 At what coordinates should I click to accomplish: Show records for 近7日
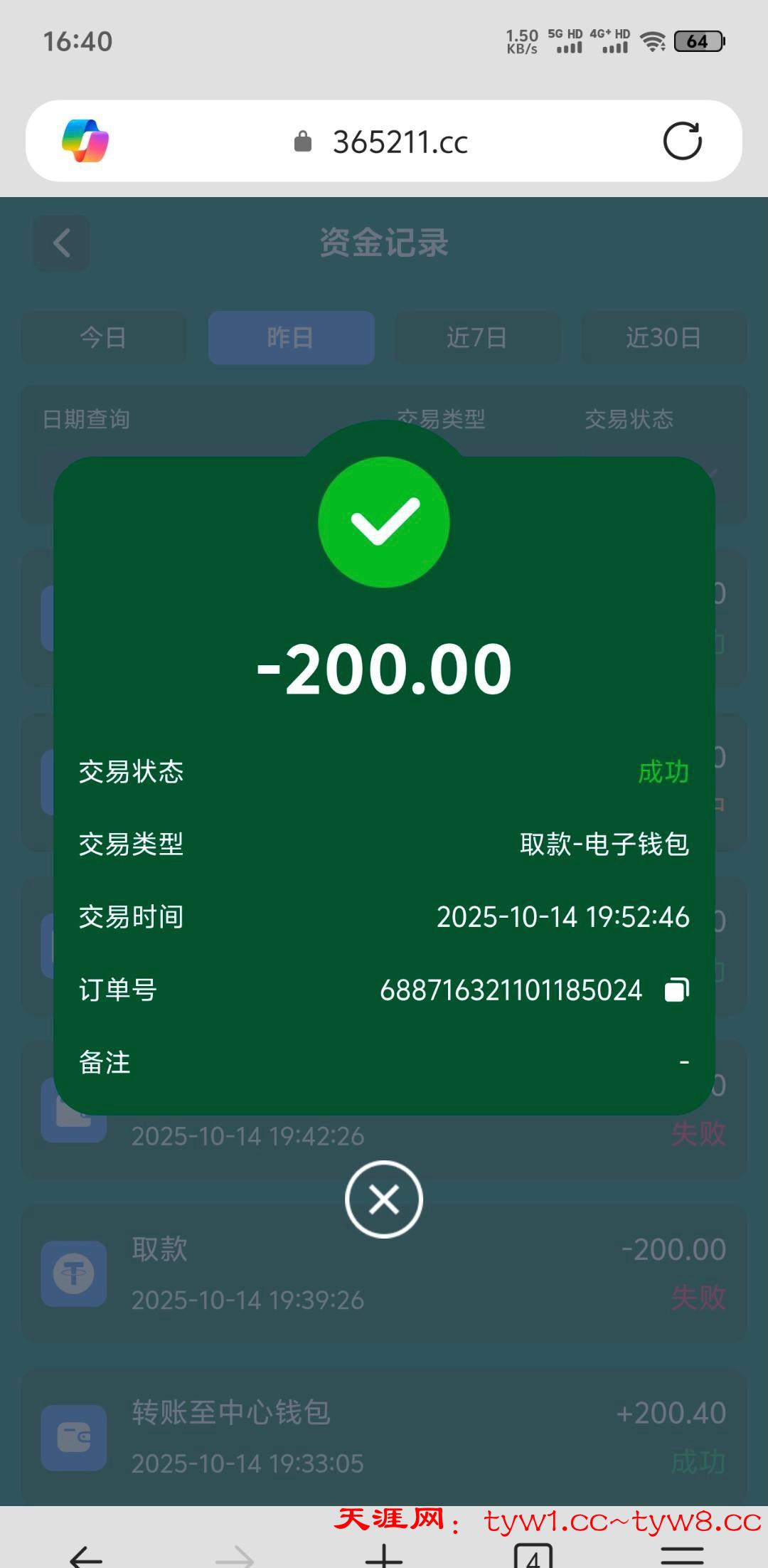click(477, 338)
